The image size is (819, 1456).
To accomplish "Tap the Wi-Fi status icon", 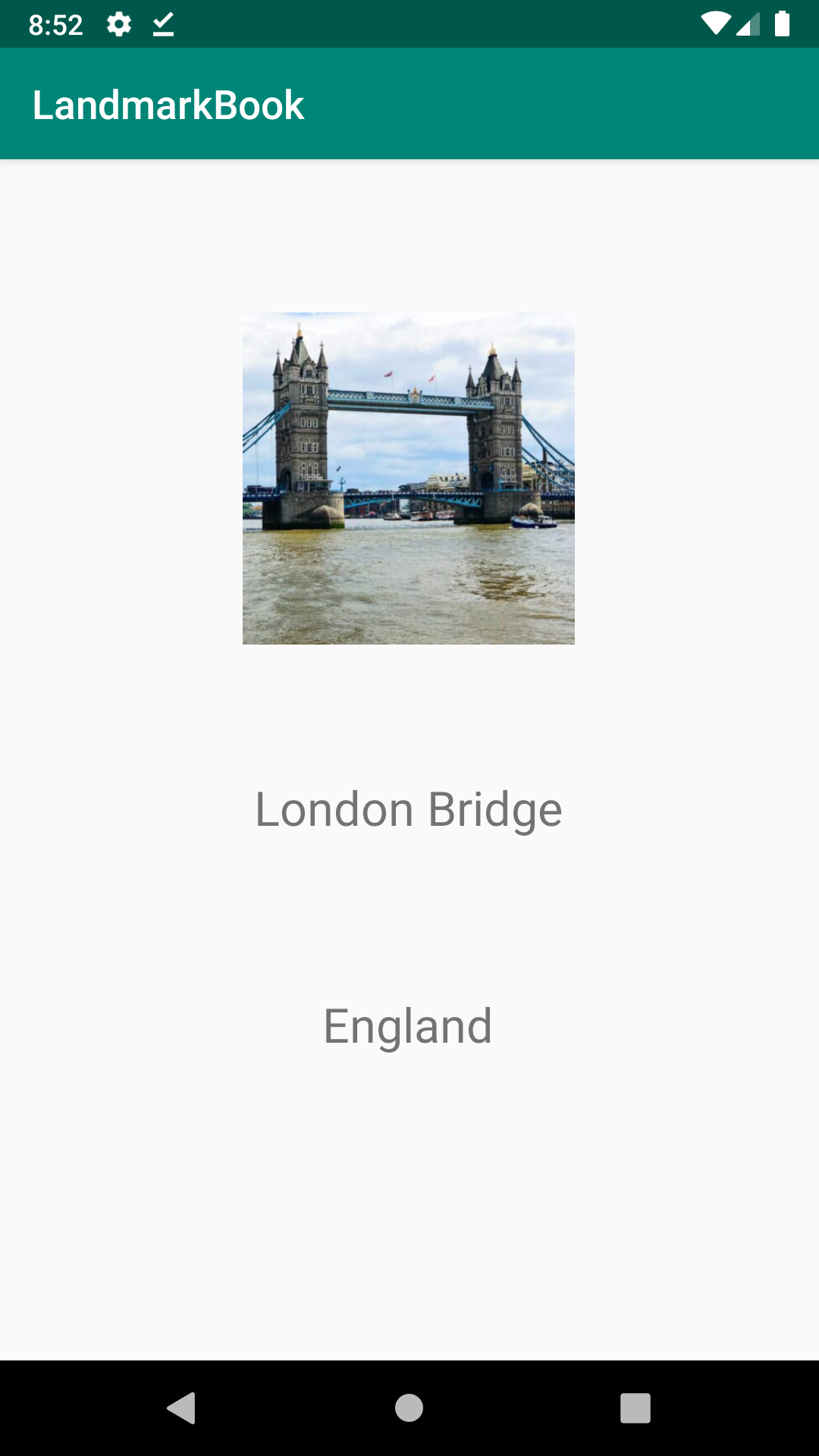I will (x=715, y=24).
